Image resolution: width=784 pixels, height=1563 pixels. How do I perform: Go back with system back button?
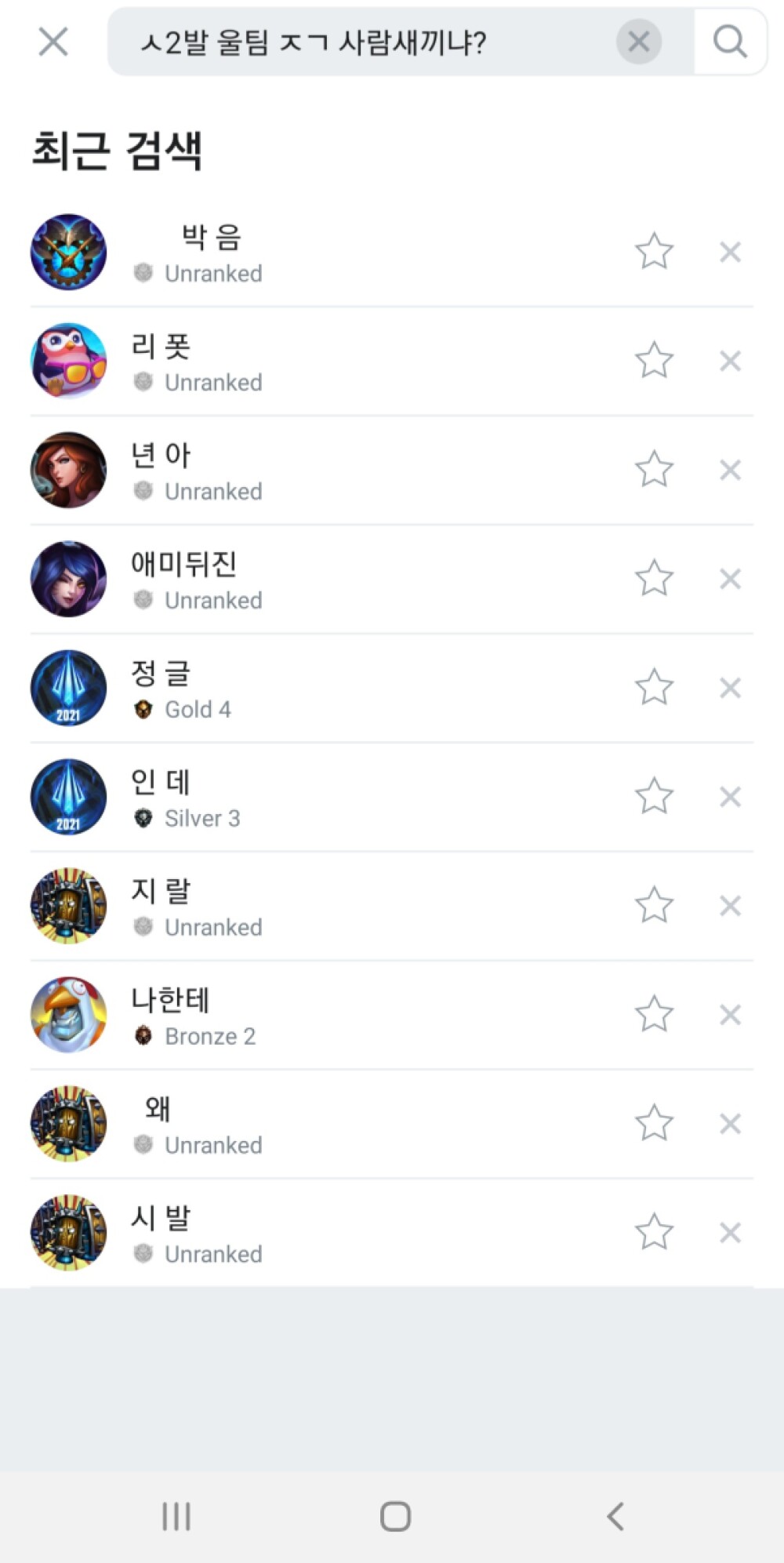(x=615, y=1516)
